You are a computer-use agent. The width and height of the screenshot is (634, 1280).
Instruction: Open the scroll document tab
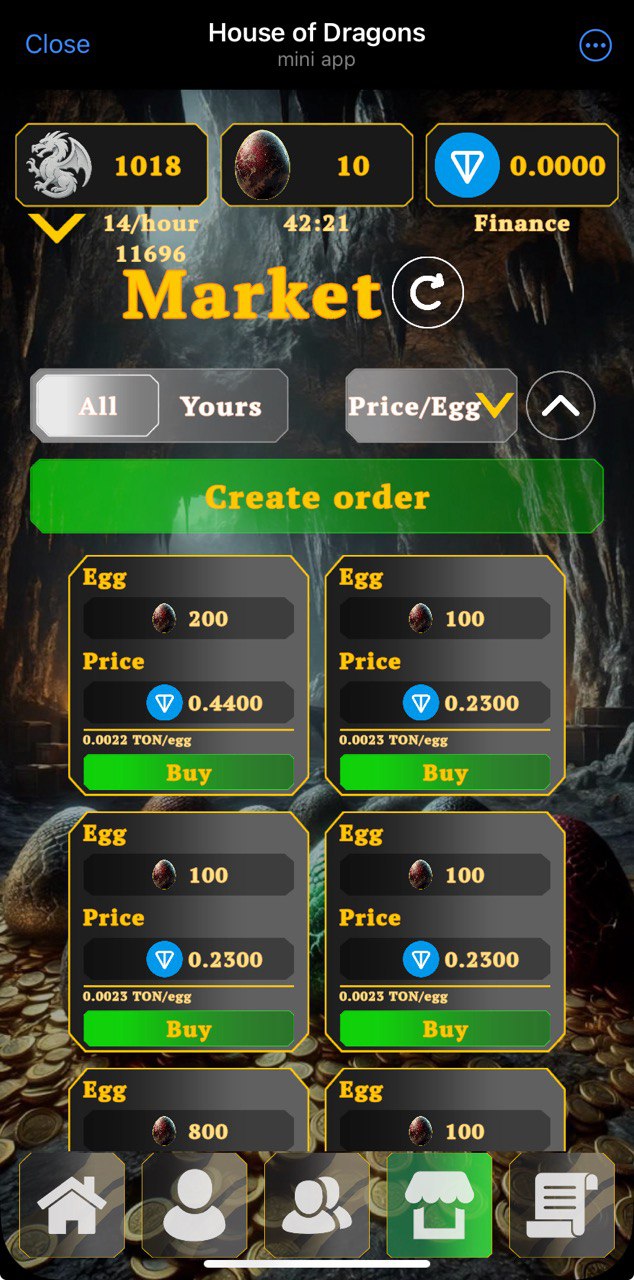tap(562, 1205)
